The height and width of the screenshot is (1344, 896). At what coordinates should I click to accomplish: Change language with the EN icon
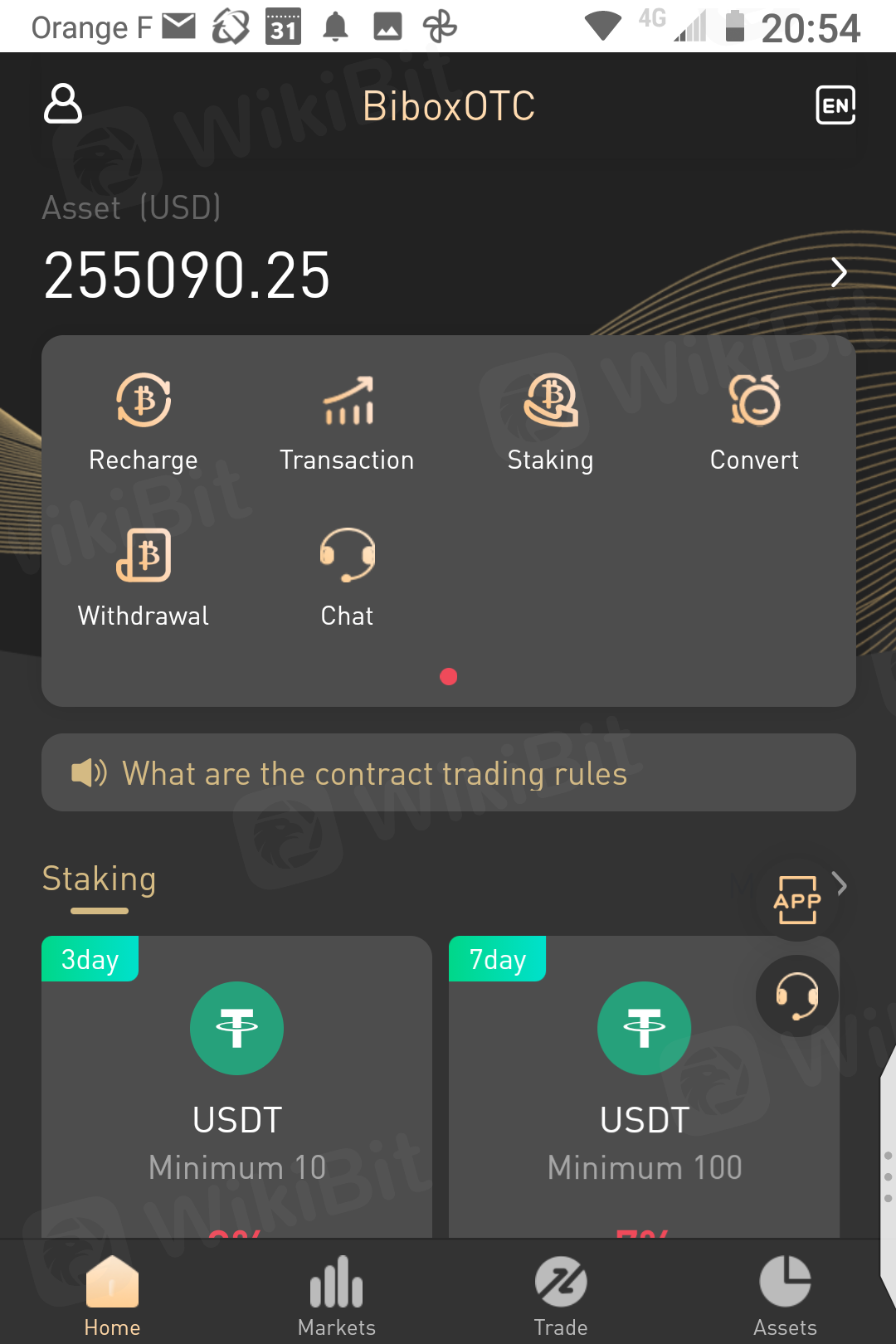[835, 105]
